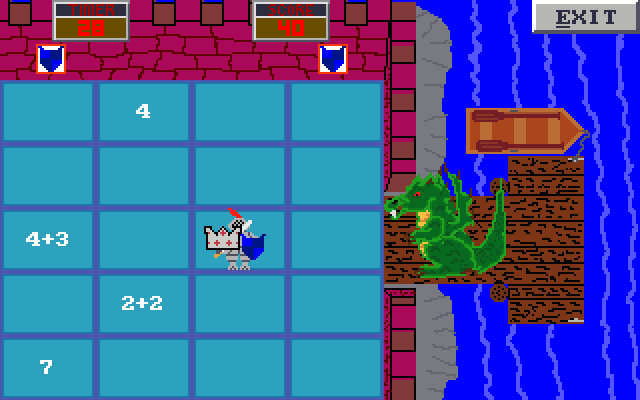Image resolution: width=640 pixels, height=400 pixels.
Task: Select the grid tile showing 4
Action: tap(143, 111)
